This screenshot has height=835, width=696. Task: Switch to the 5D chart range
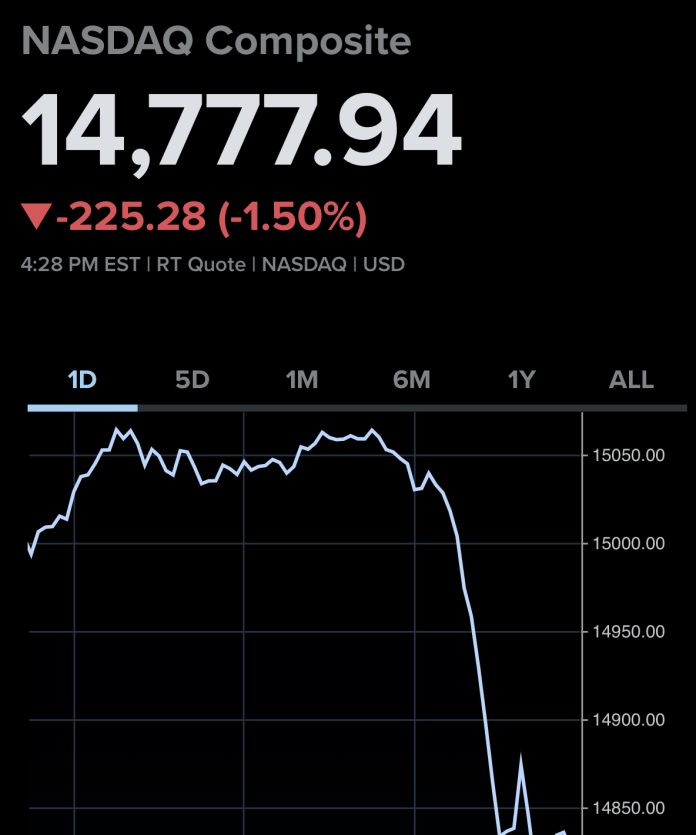192,380
